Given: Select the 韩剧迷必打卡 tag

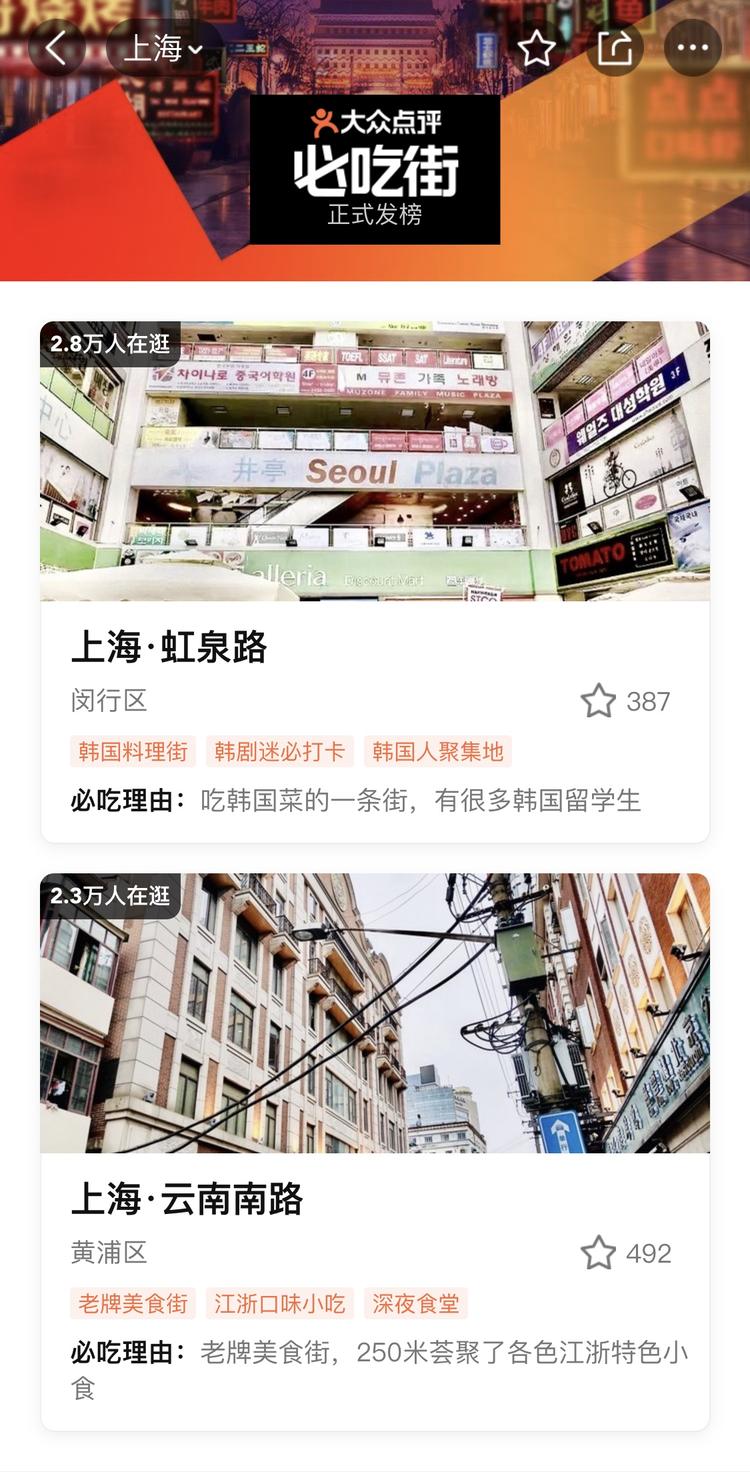Looking at the screenshot, I should [x=280, y=751].
